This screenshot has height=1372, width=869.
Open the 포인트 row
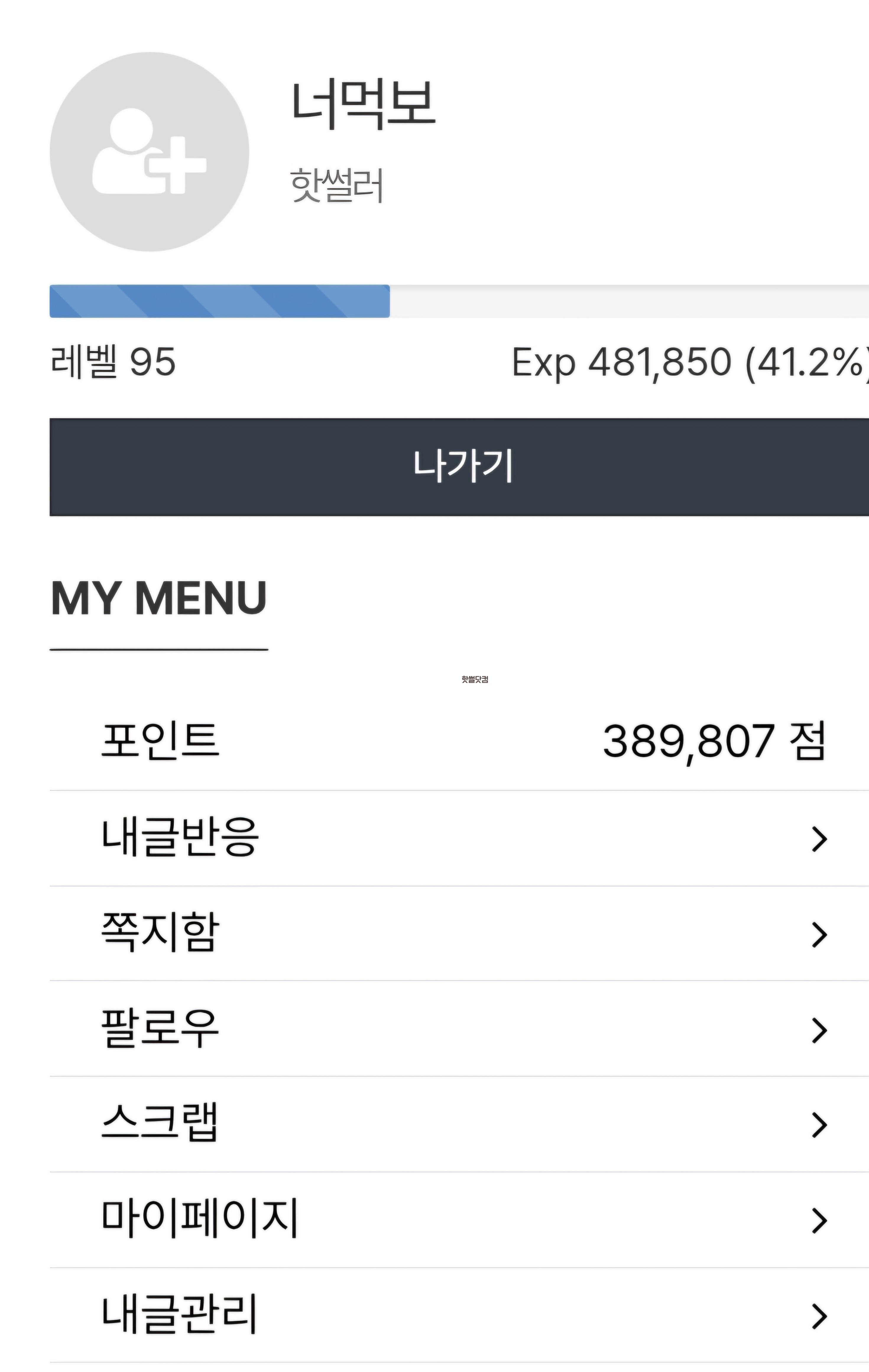(459, 741)
